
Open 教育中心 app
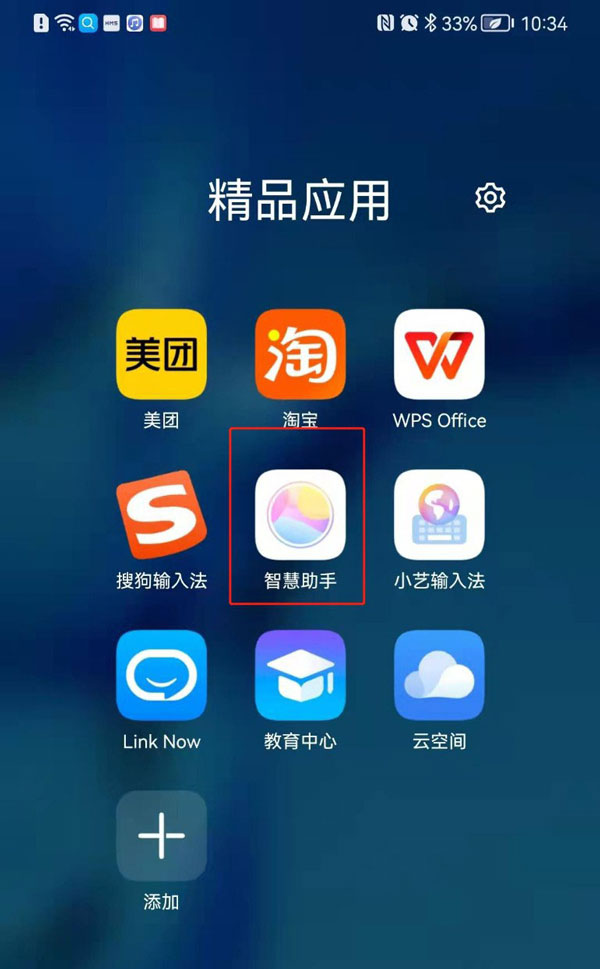pos(300,676)
